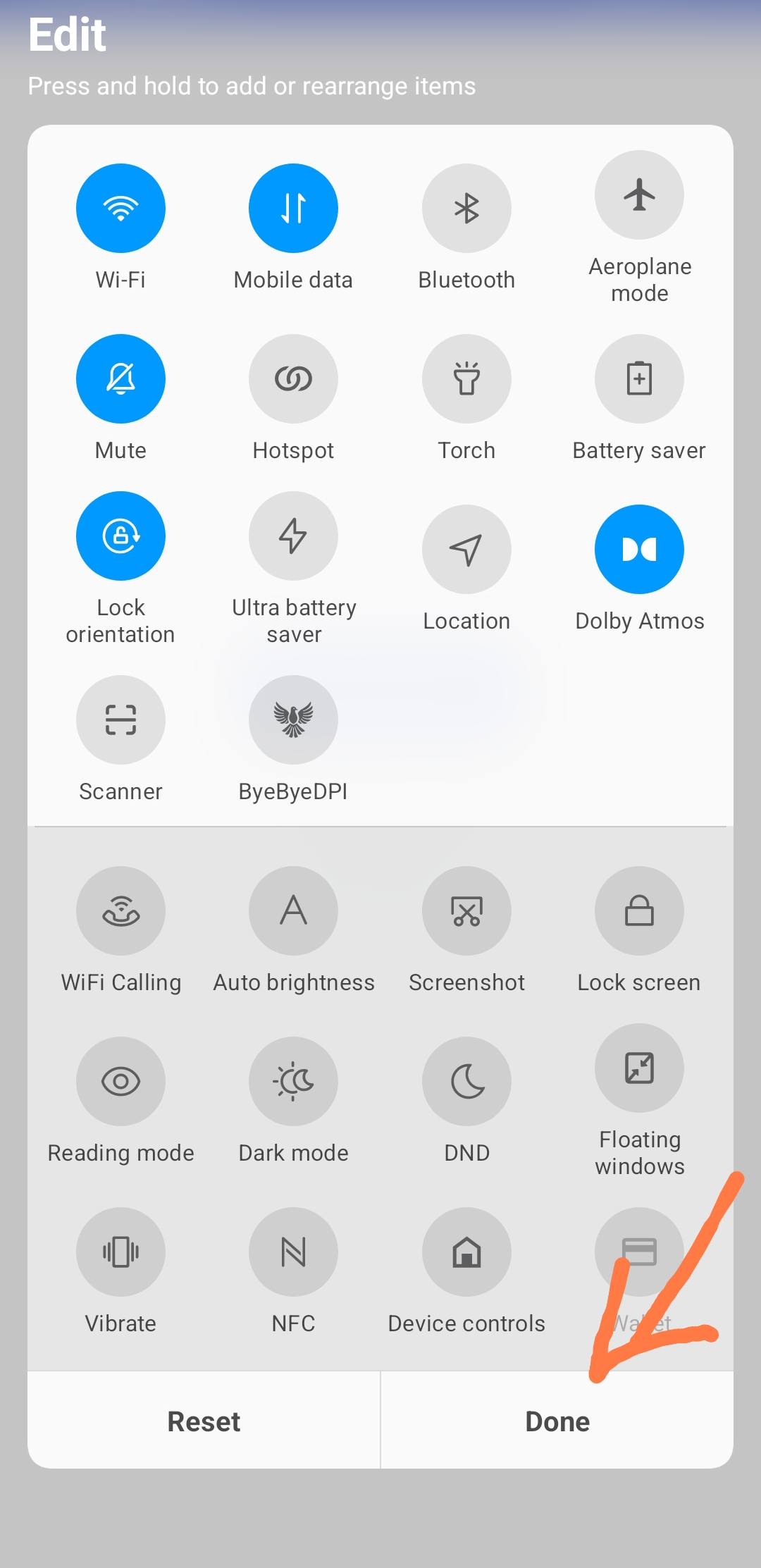Toggle the Mute tile
Screen dimensions: 761x1568
120,379
